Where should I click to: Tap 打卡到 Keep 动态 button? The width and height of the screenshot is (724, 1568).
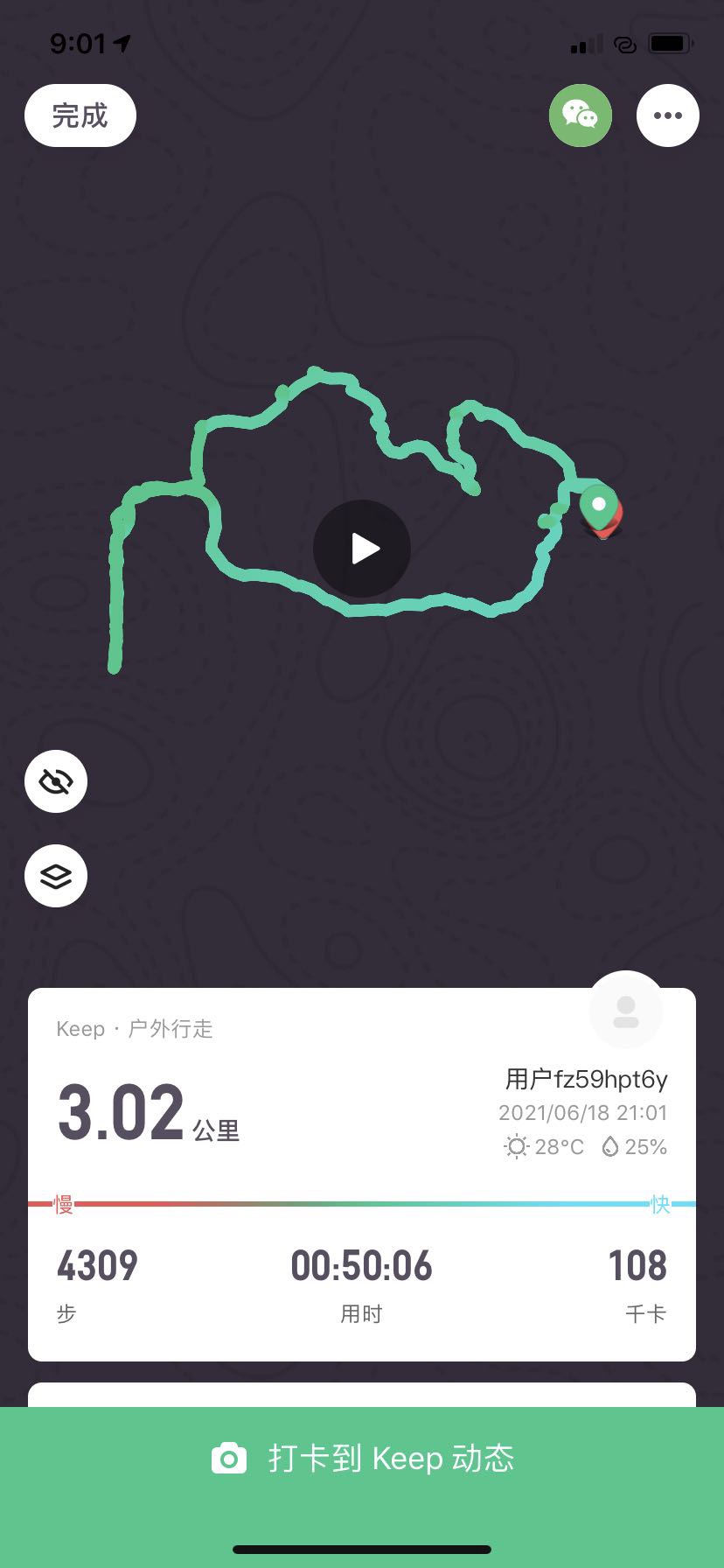pos(362,1459)
